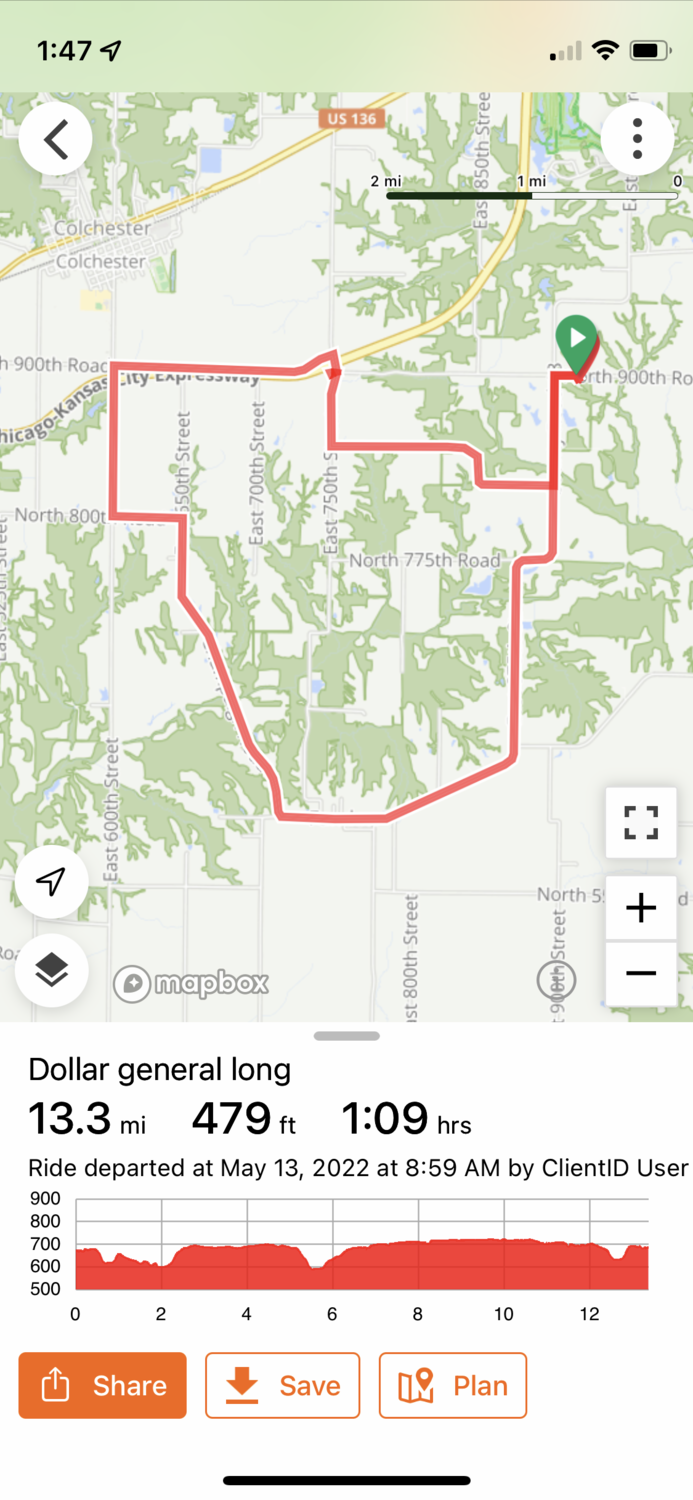The height and width of the screenshot is (1500, 693).
Task: Zoom out on the map
Action: [x=640, y=973]
